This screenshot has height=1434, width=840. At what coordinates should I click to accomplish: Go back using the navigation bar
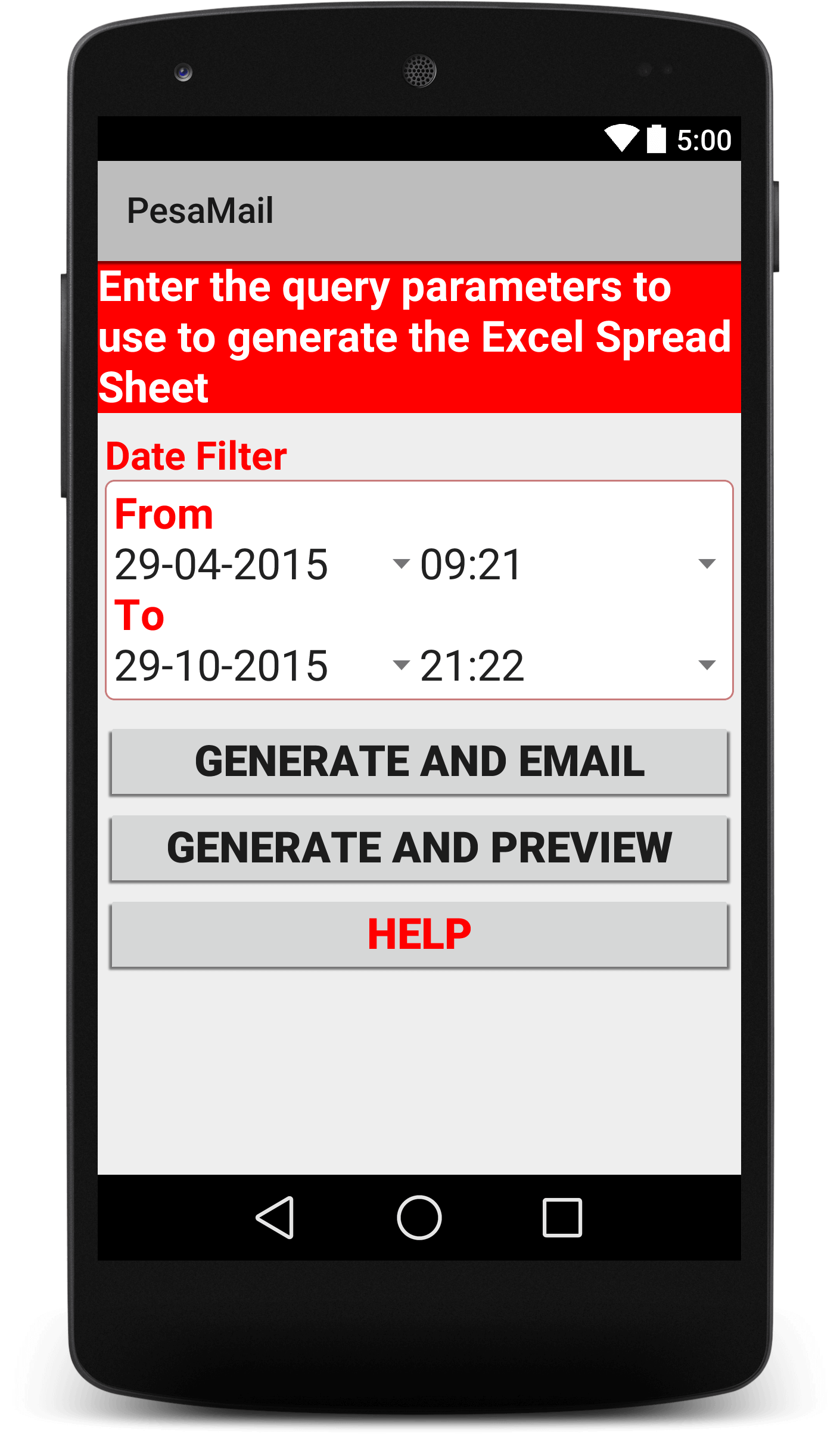coord(275,1217)
